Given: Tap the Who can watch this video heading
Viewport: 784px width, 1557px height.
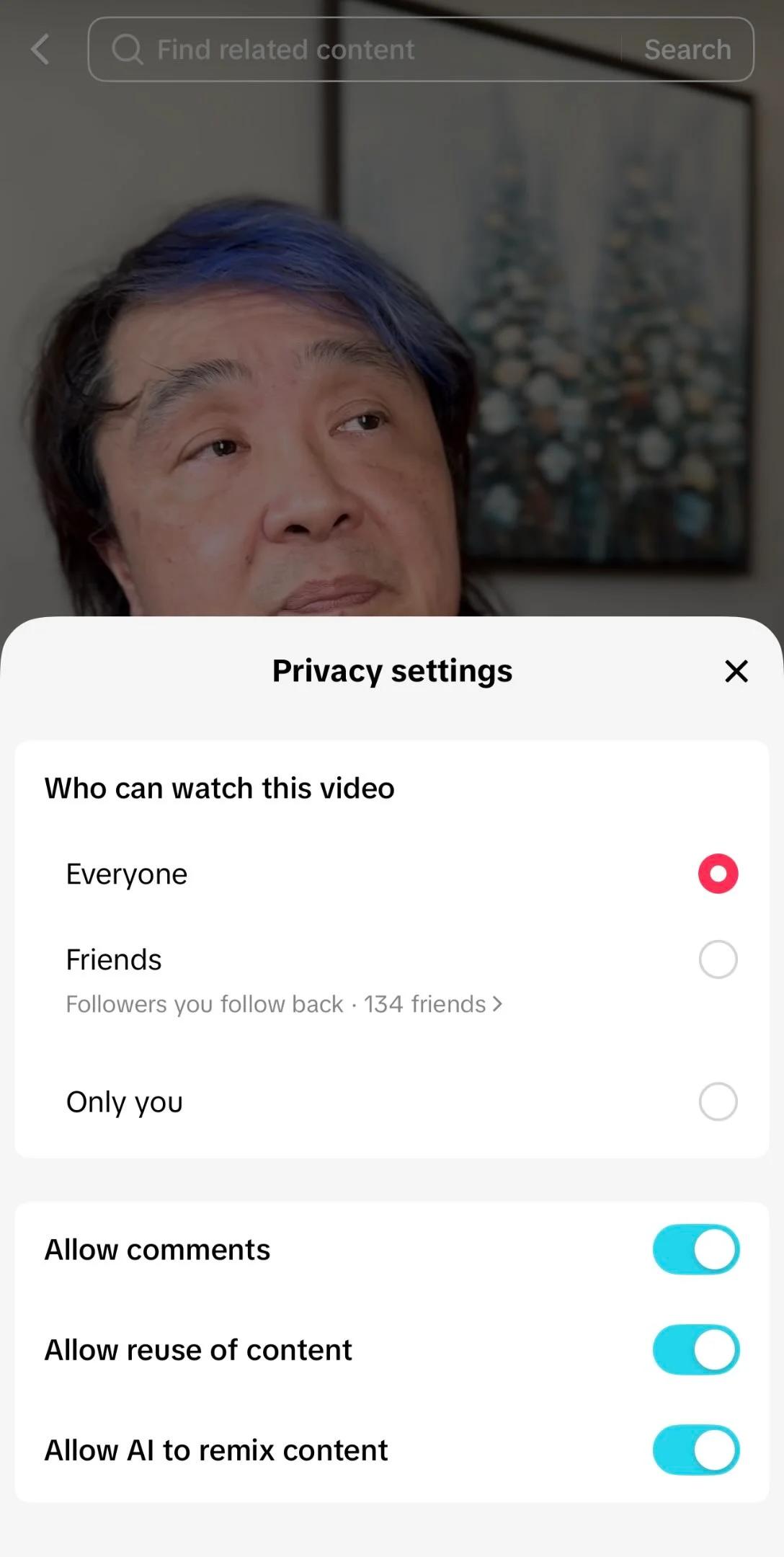Looking at the screenshot, I should click(x=219, y=788).
